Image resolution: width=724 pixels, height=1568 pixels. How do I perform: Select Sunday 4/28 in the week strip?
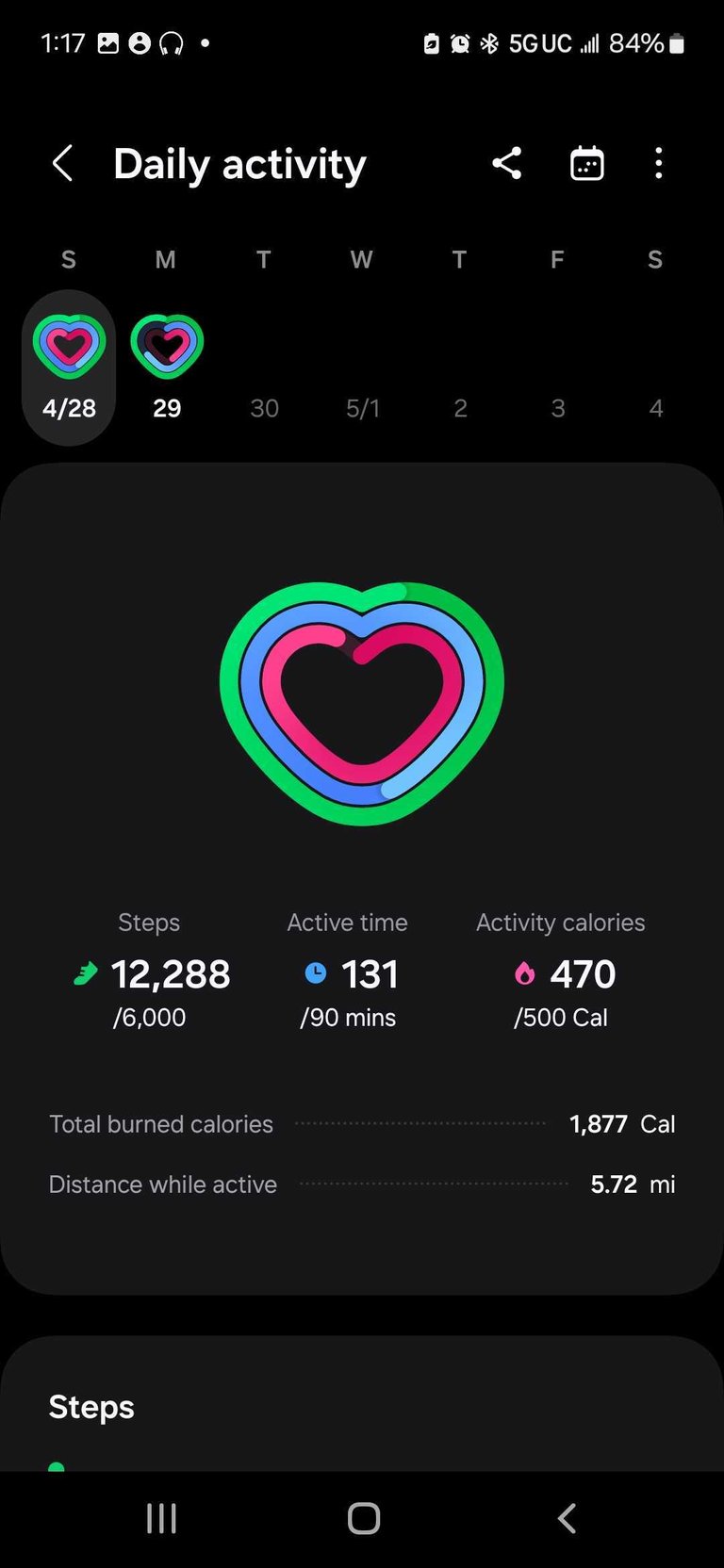click(69, 367)
